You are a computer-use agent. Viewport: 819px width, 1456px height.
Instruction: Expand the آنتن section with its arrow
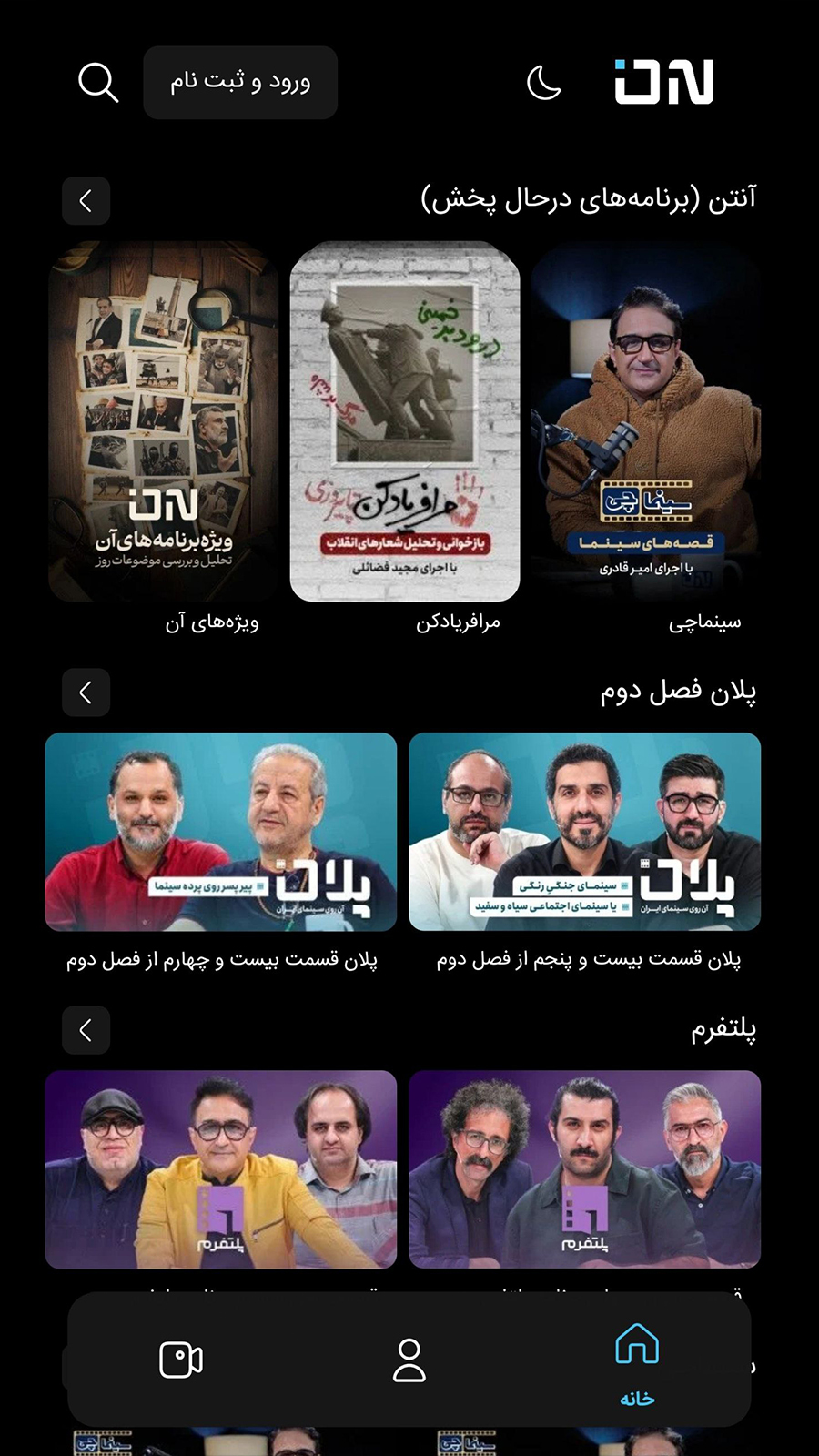click(x=86, y=200)
